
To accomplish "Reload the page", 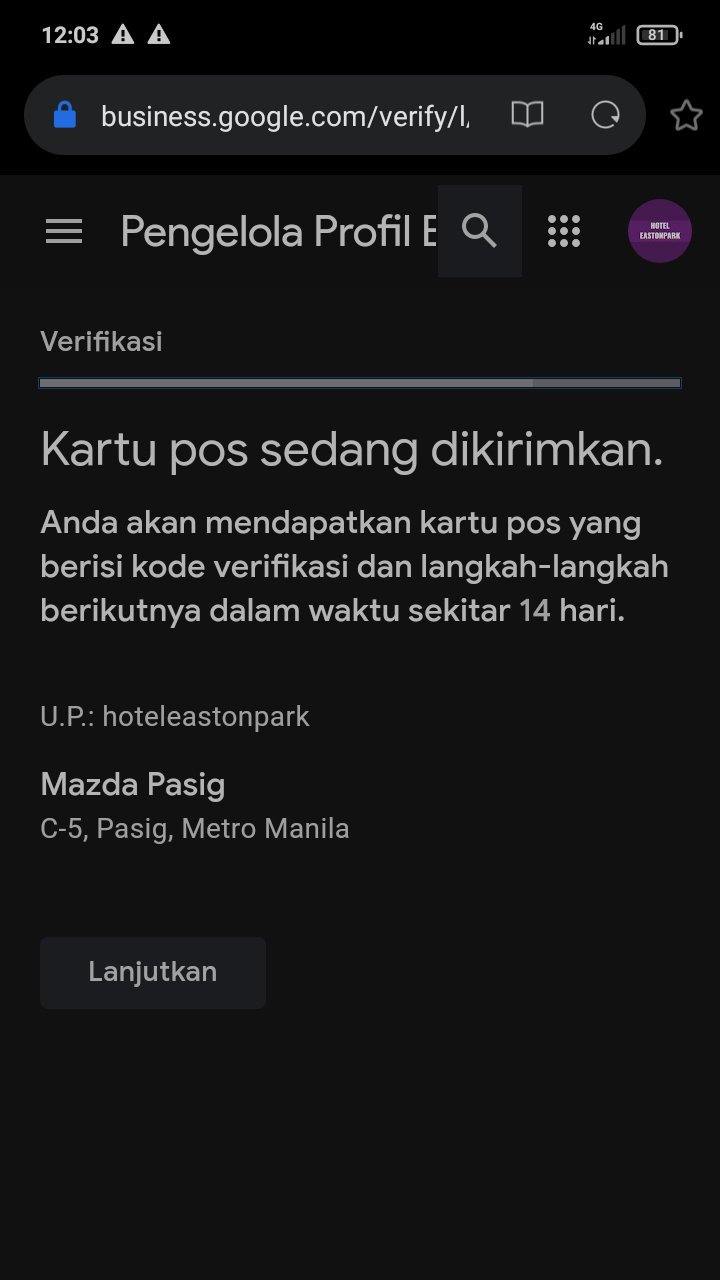I will (x=605, y=115).
